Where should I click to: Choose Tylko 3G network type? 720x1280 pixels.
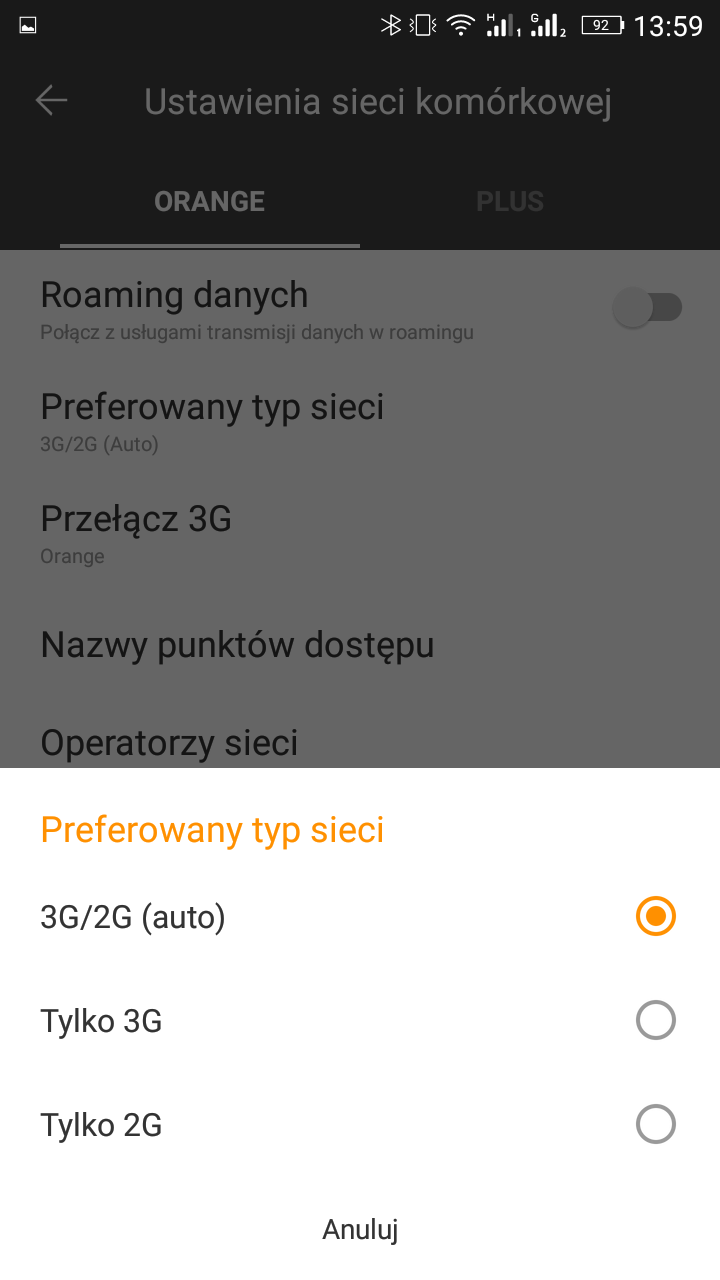click(656, 1021)
